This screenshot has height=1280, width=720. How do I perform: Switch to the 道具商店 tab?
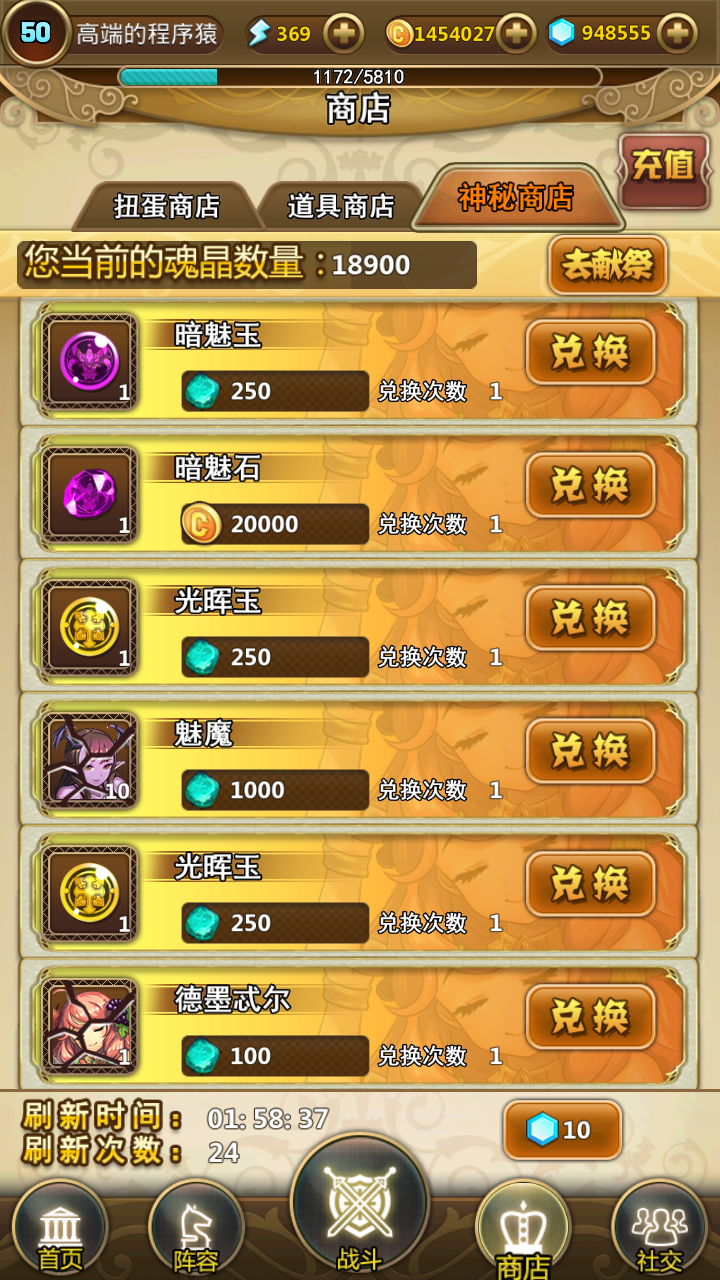(341, 206)
